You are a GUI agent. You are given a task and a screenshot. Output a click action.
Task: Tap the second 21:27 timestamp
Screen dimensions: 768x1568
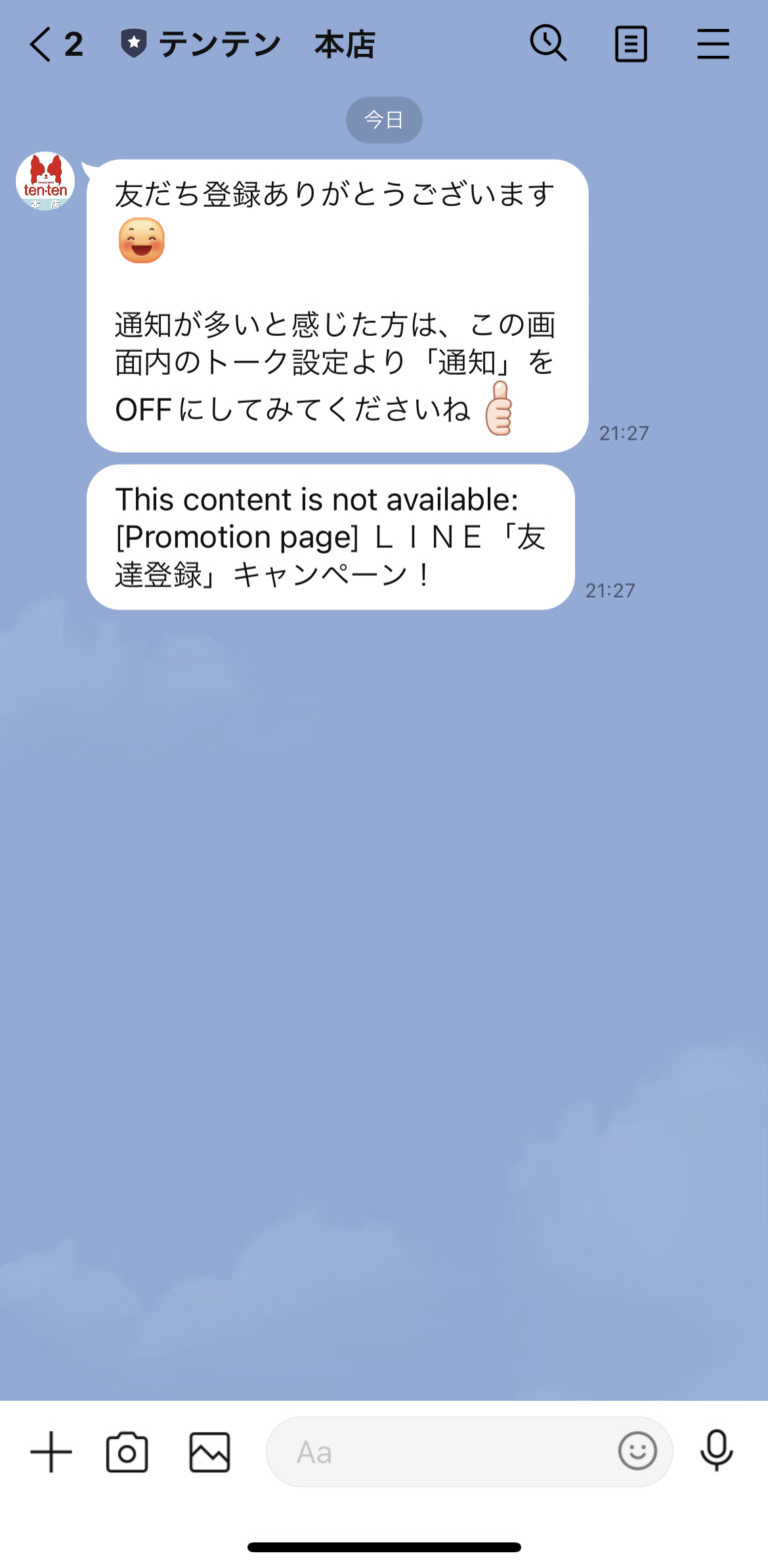coord(610,591)
